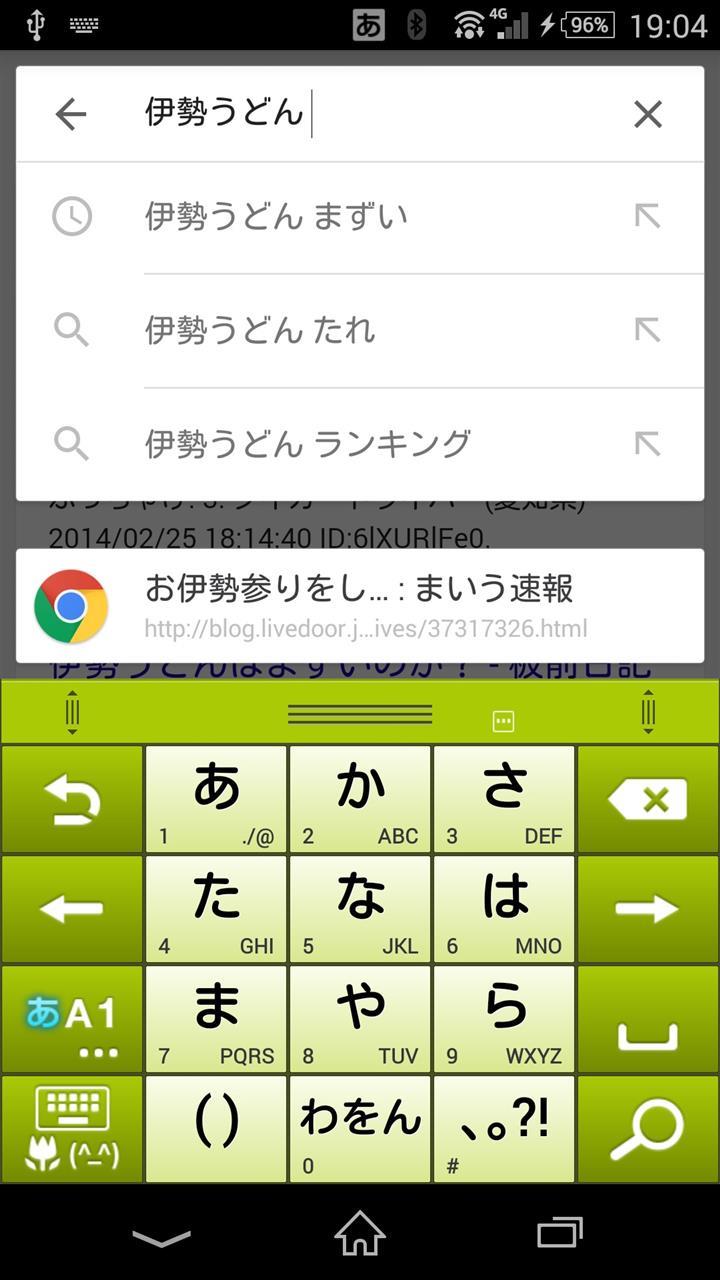Fill query with arrow beside 伊勢うどん たれ
The height and width of the screenshot is (1280, 720).
click(648, 330)
